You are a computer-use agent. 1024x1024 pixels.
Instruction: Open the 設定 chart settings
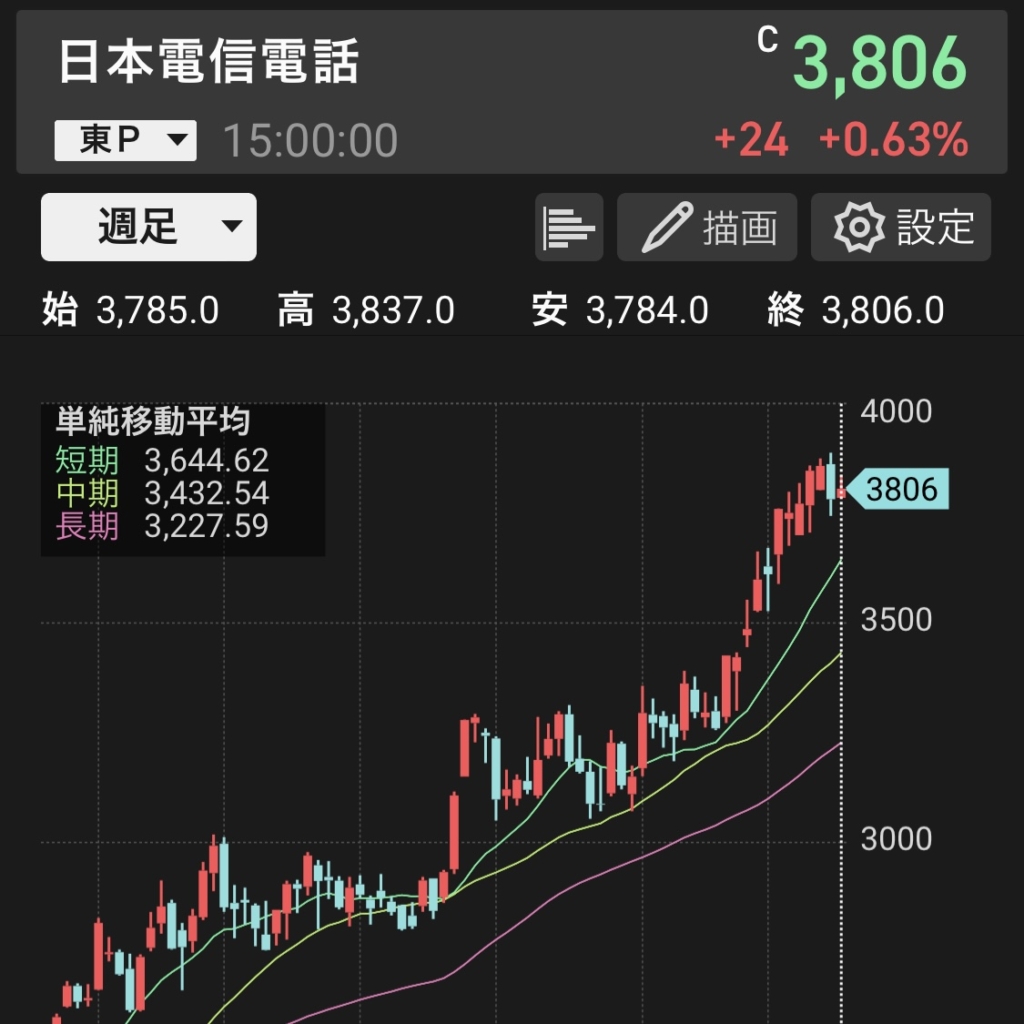click(x=900, y=227)
